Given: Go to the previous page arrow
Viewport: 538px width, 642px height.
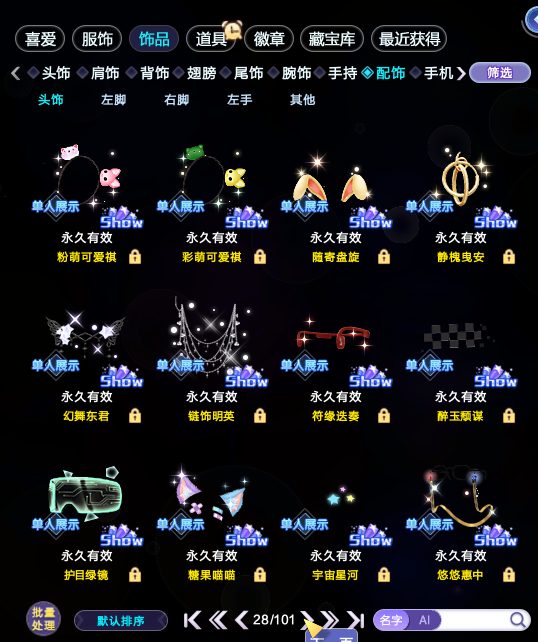Looking at the screenshot, I should click(241, 620).
